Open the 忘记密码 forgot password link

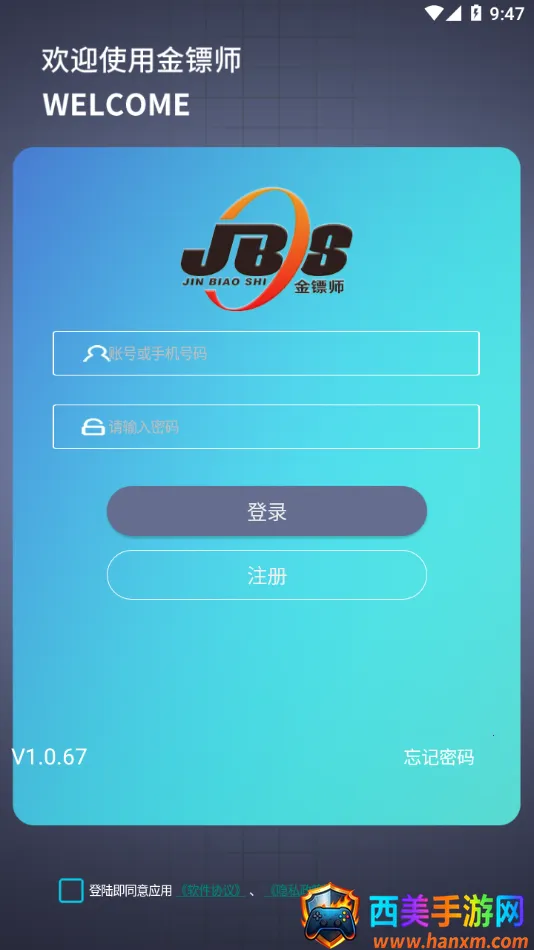439,757
